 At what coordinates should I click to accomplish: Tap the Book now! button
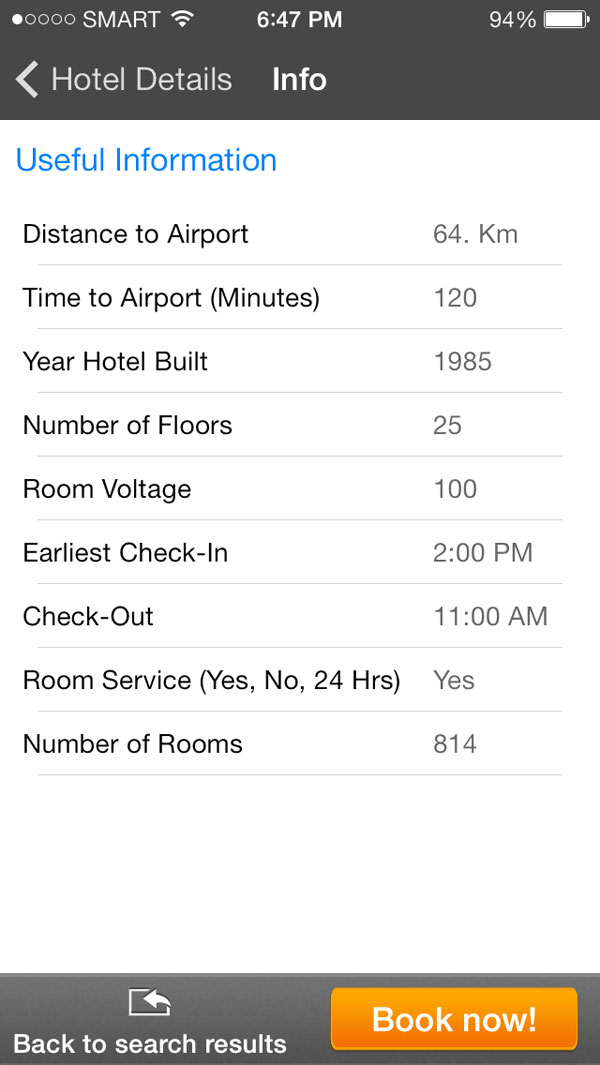point(454,1019)
